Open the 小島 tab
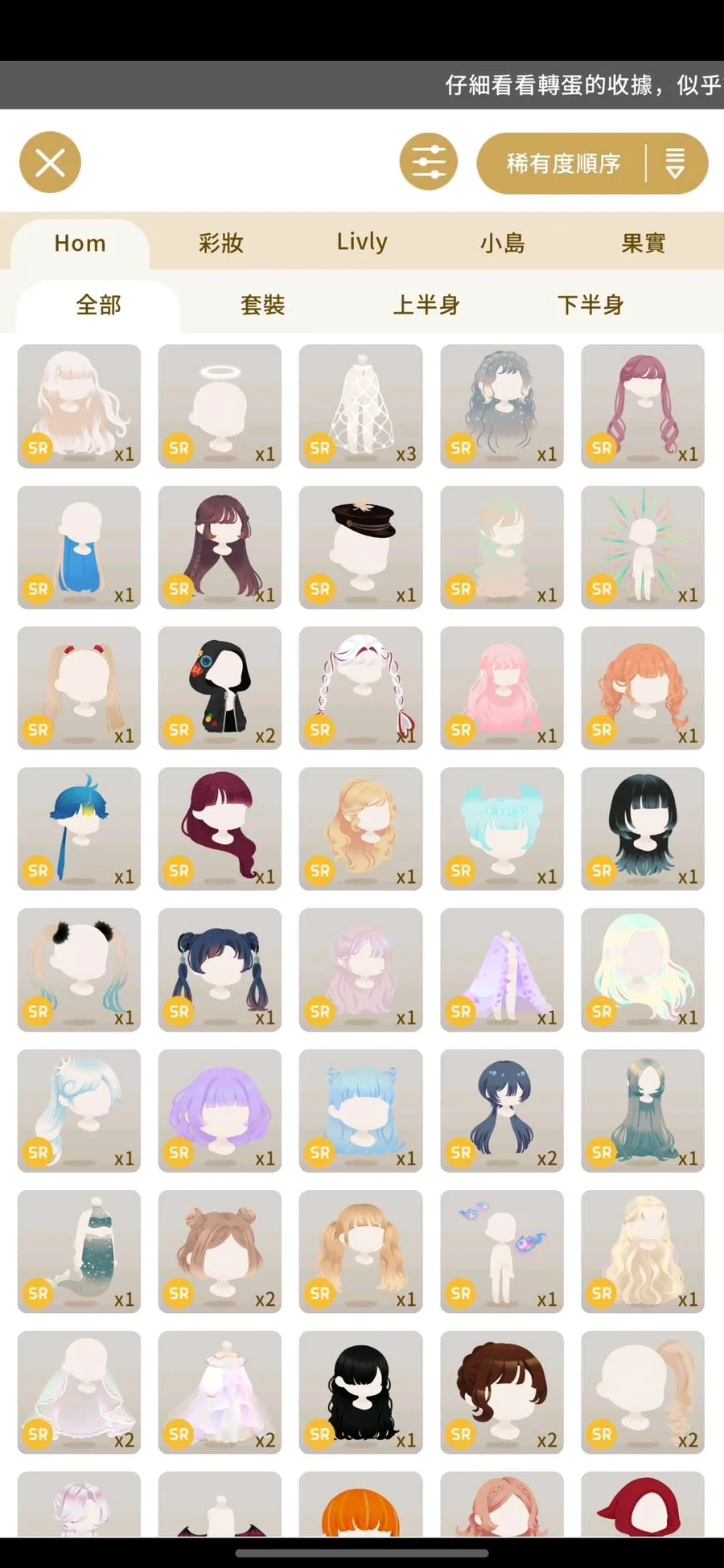The width and height of the screenshot is (724, 1568). [x=503, y=243]
